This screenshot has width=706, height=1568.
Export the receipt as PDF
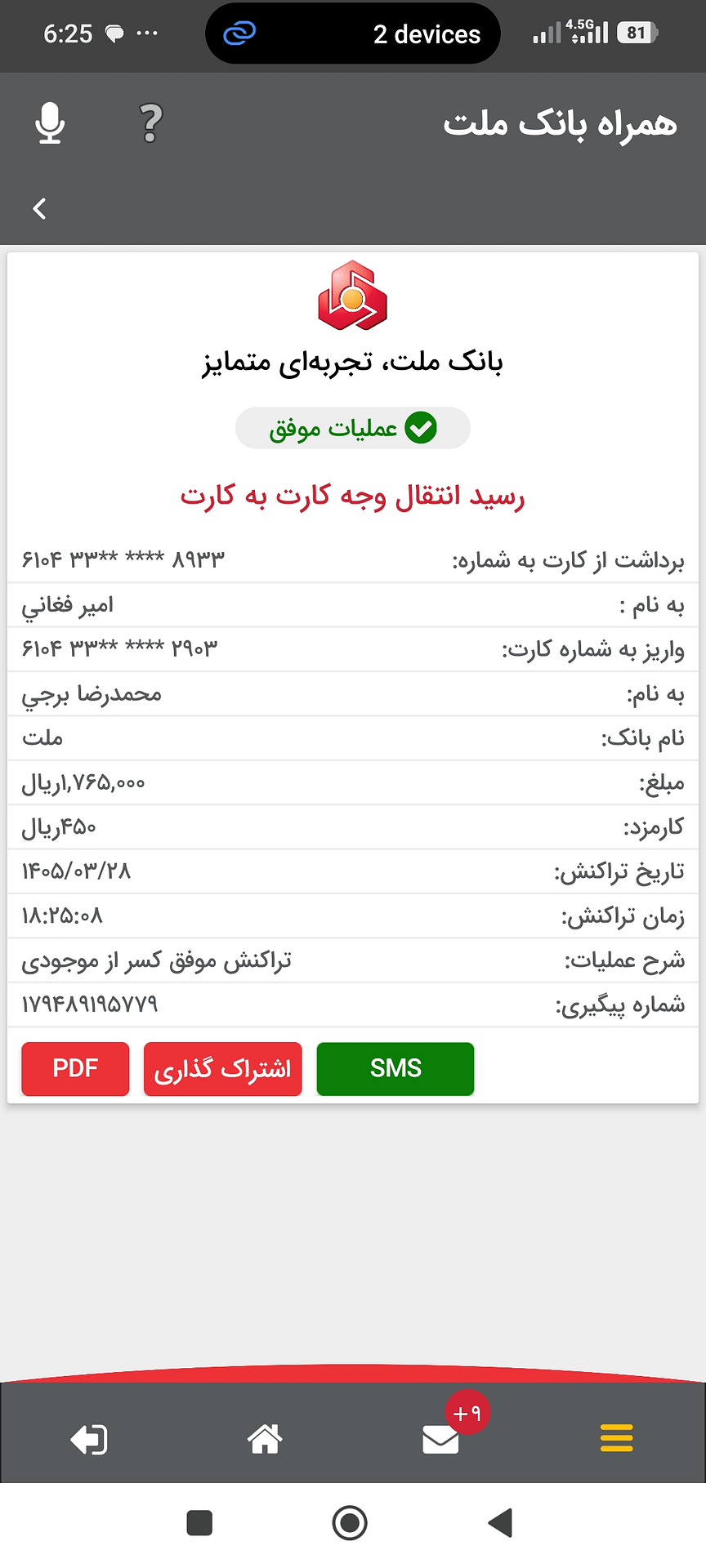click(75, 1068)
